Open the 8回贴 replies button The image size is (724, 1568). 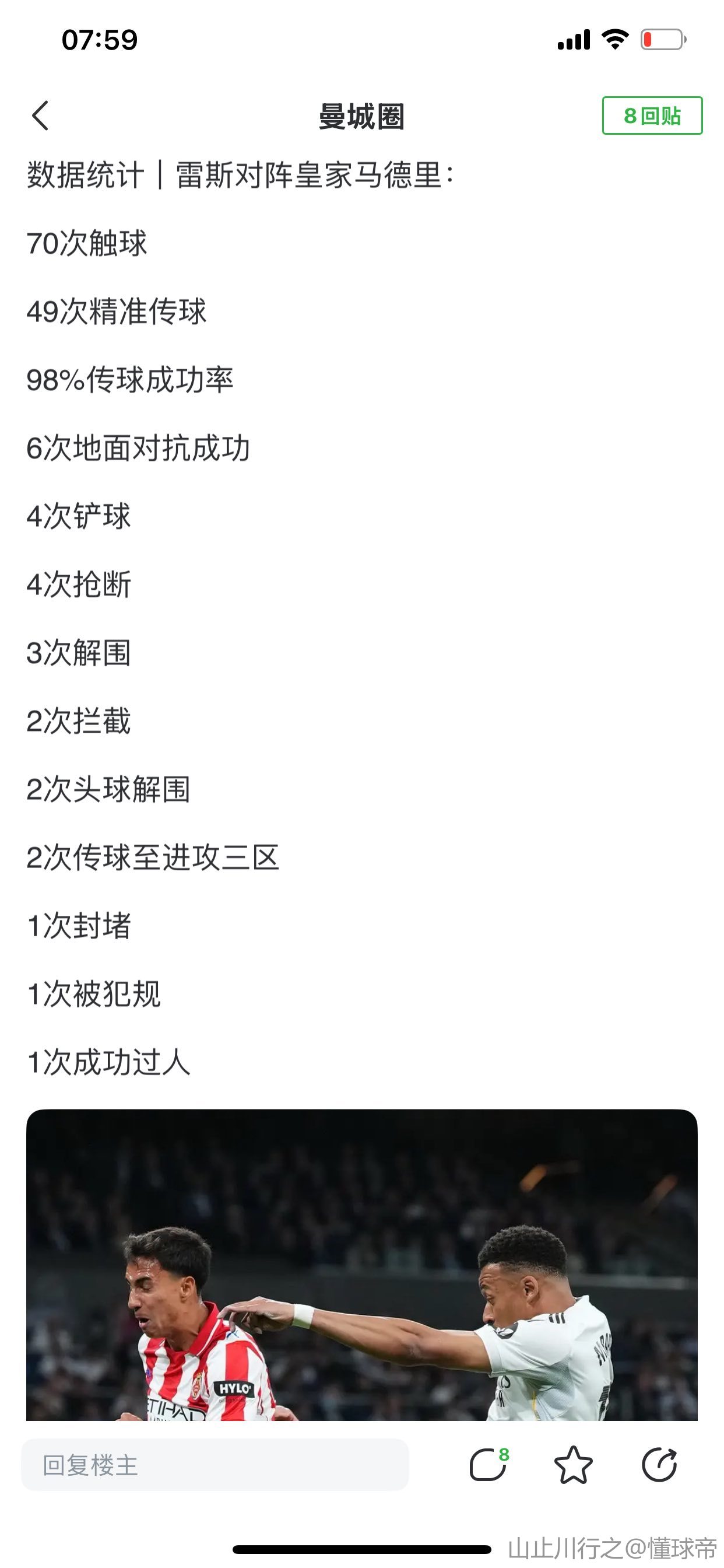pyautogui.click(x=652, y=116)
